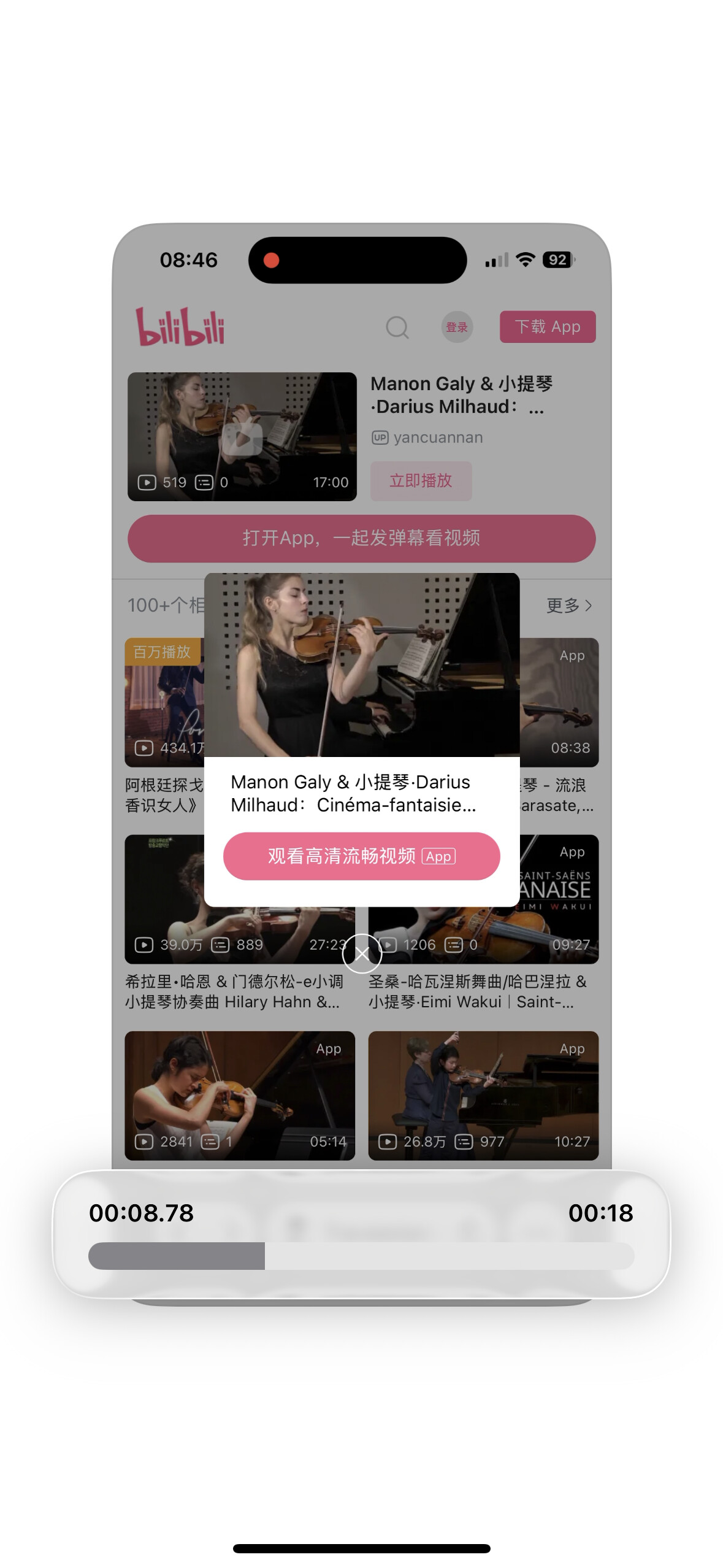723x1568 pixels.
Task: Open the 05:14 video with 2841 plays
Action: coord(240,1095)
